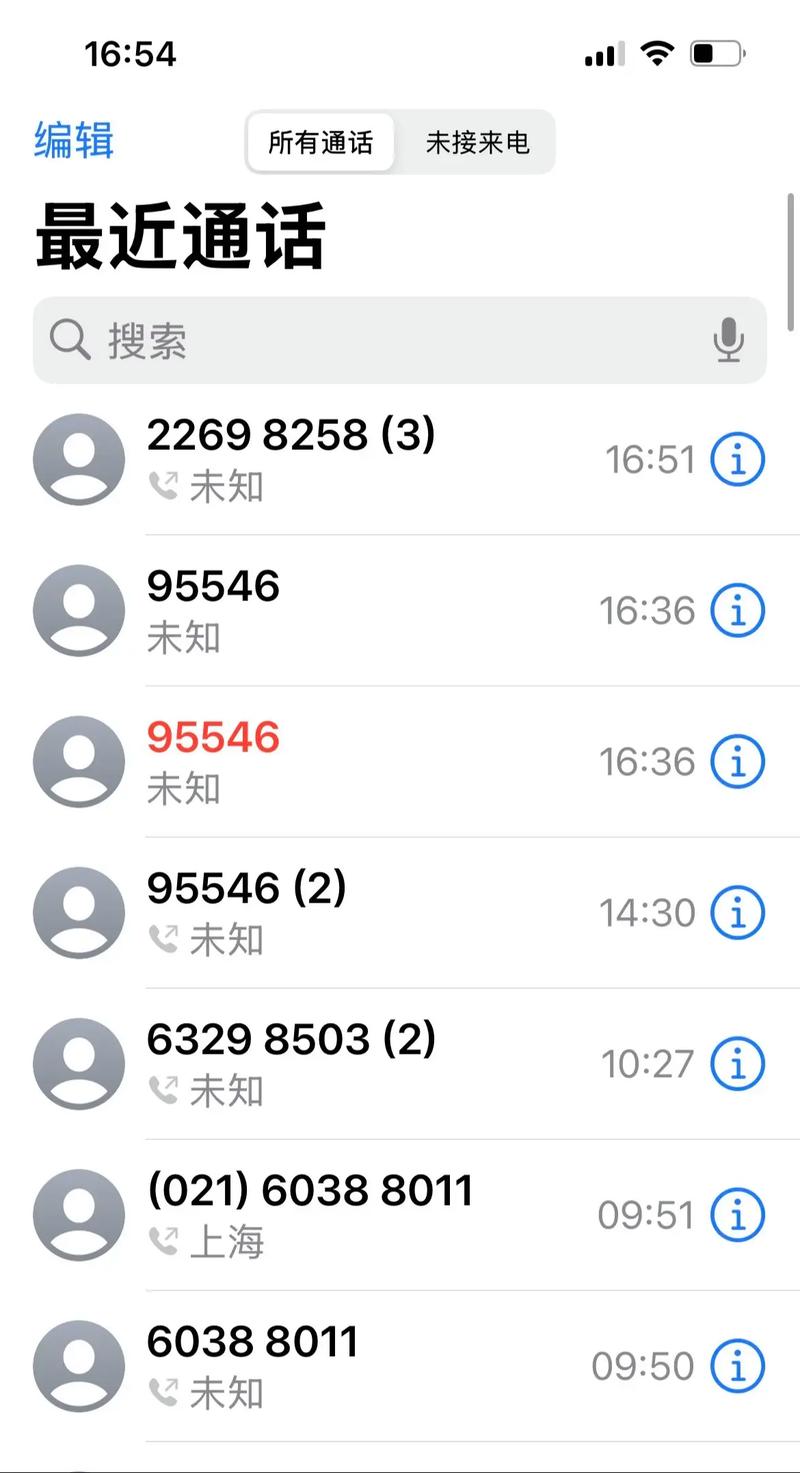View details of 95546 (2) at 14:30
800x1473 pixels.
coord(736,912)
